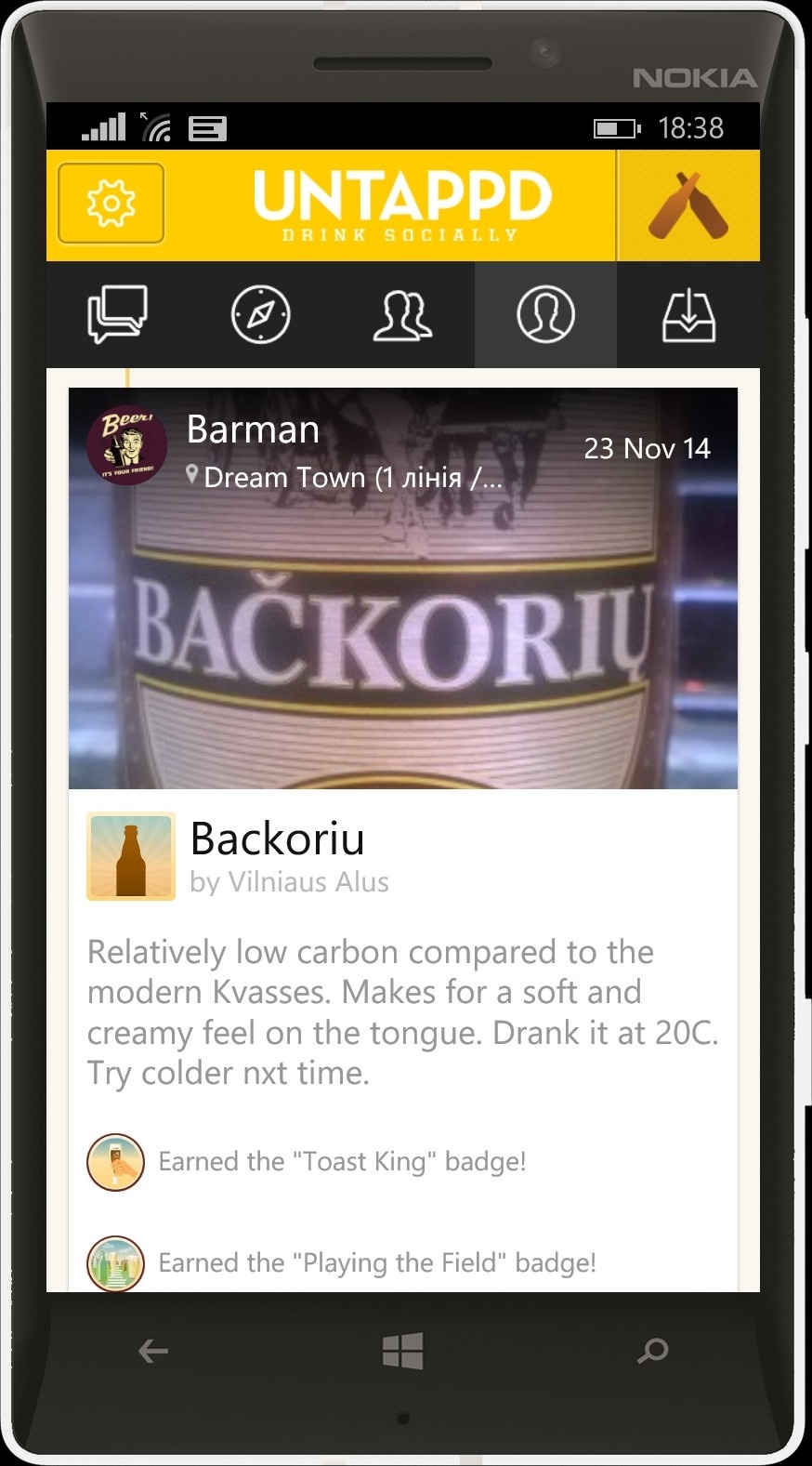Switch to the friends tab
Viewport: 812px width, 1466px height.
[x=402, y=314]
